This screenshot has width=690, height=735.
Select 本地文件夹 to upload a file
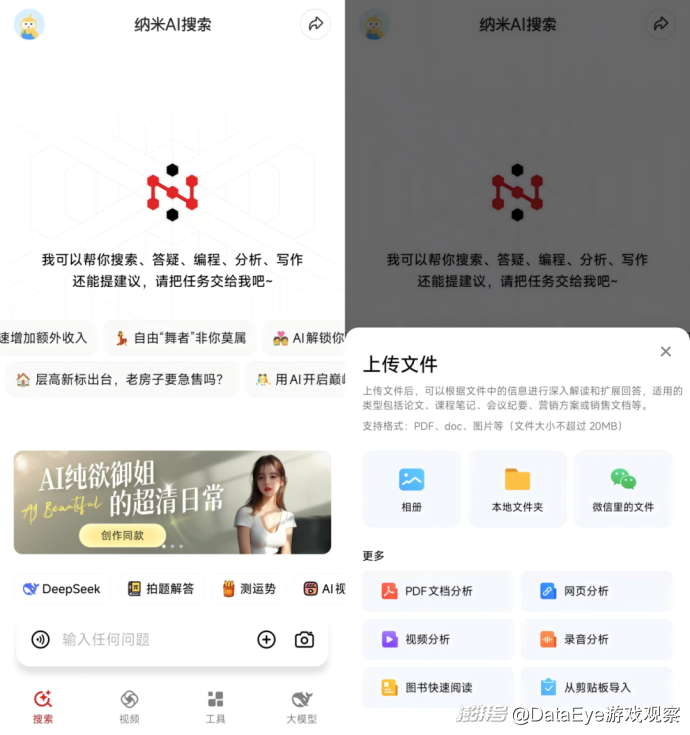(x=517, y=488)
